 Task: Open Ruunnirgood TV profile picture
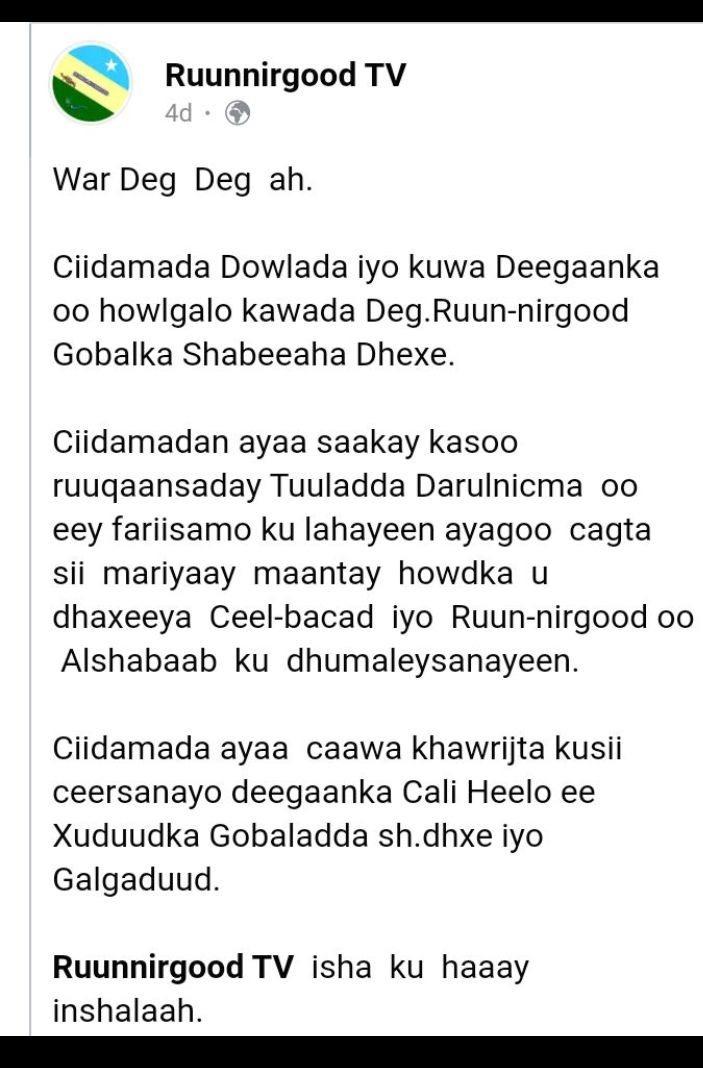pyautogui.click(x=91, y=83)
